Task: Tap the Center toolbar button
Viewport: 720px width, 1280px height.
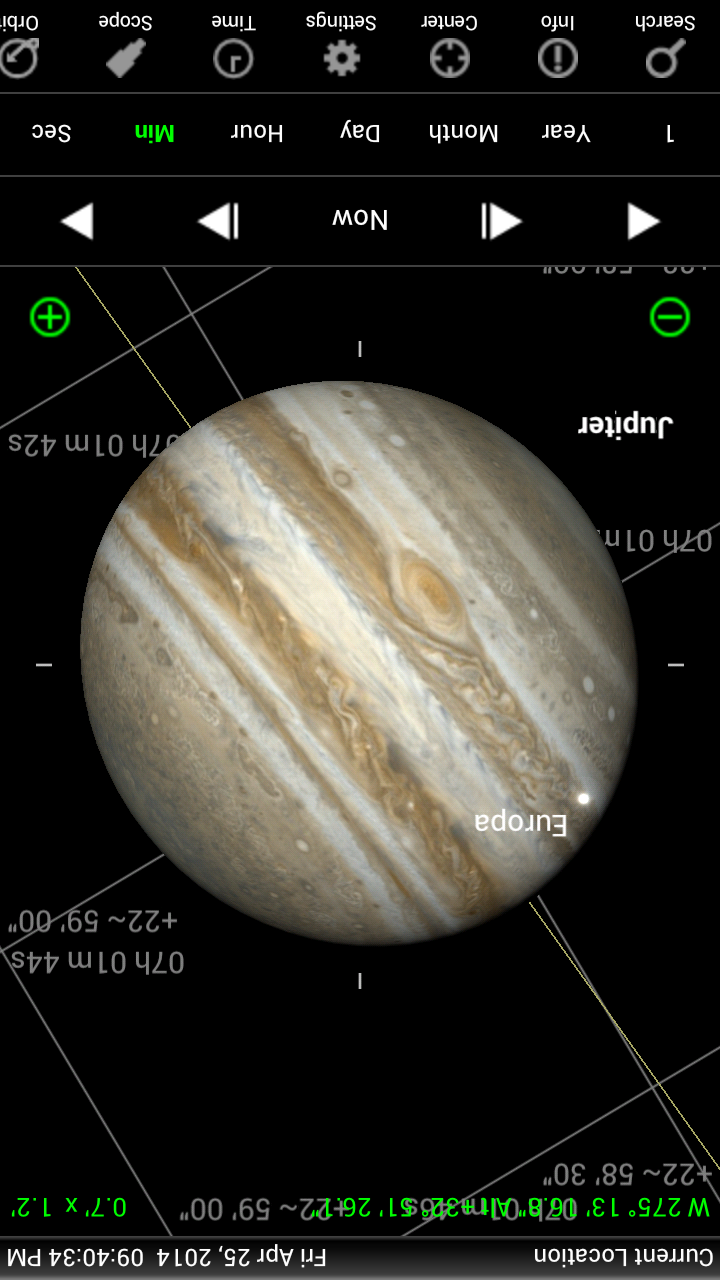Action: [x=449, y=45]
